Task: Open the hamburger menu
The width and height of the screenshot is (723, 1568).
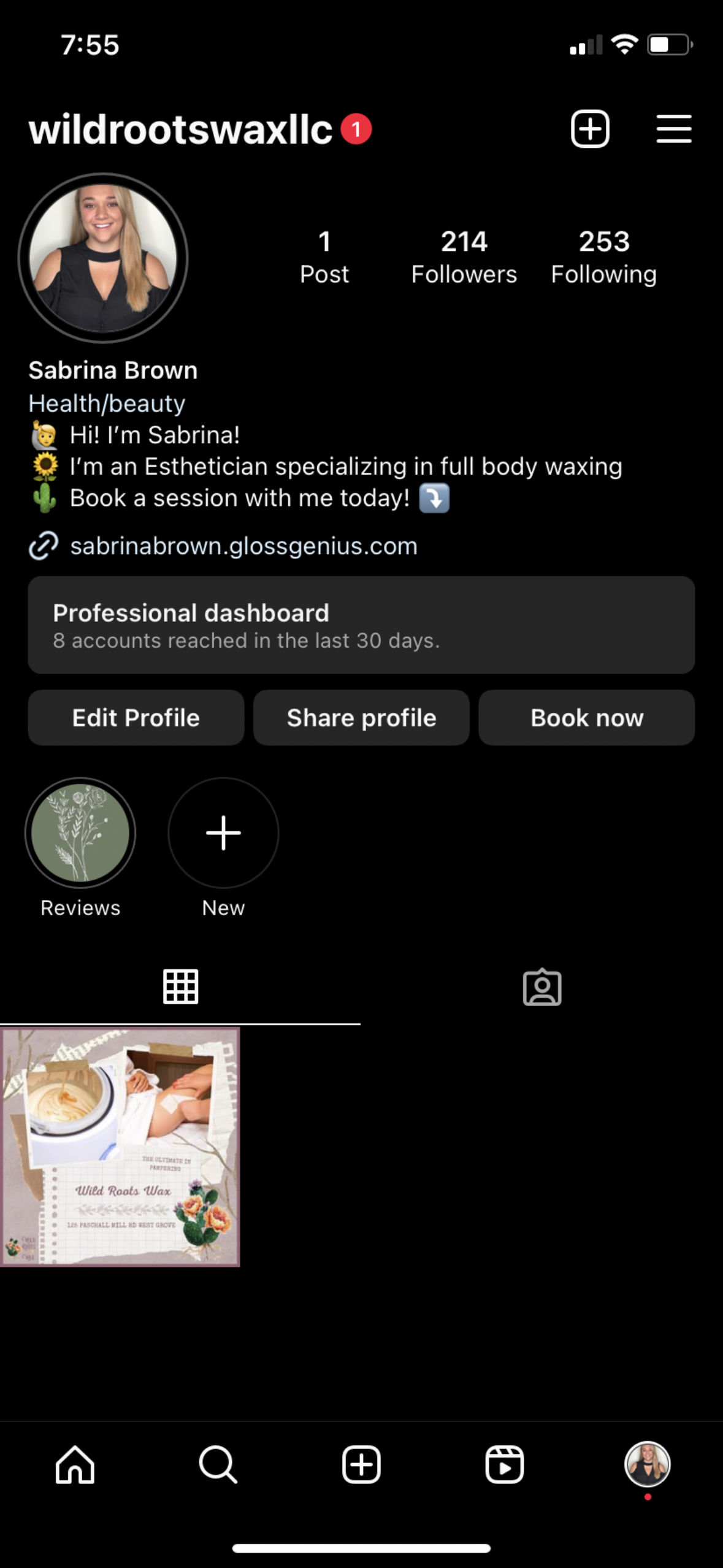Action: point(673,129)
